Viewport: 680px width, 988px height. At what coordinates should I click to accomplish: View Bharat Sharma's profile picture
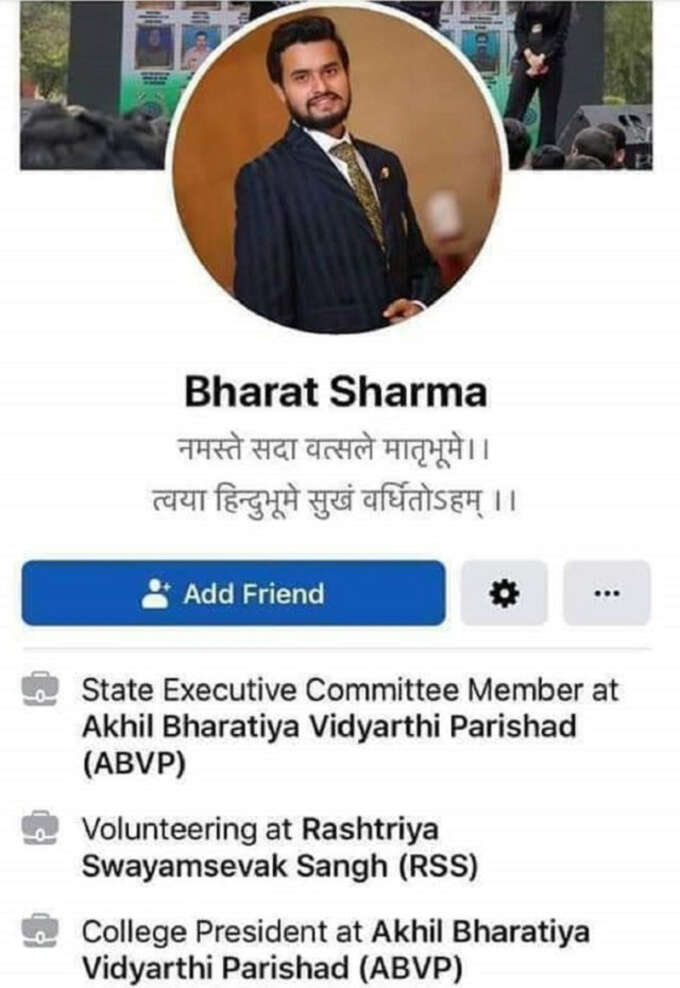point(338,170)
